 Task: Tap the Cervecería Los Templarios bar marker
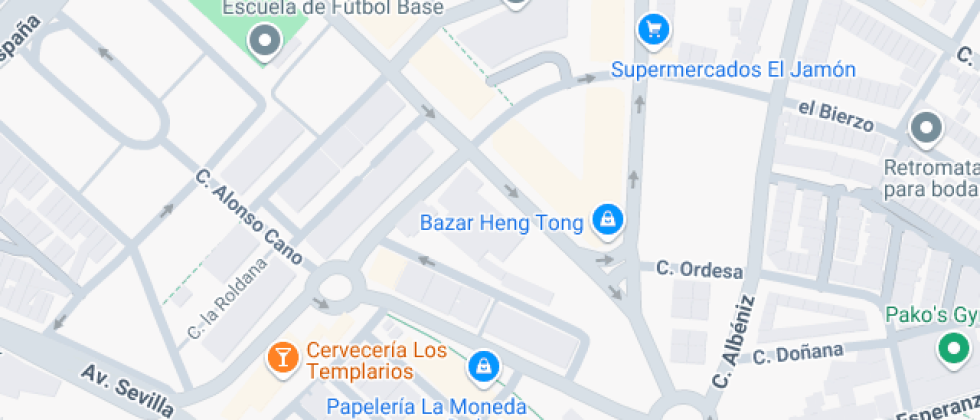tap(283, 357)
